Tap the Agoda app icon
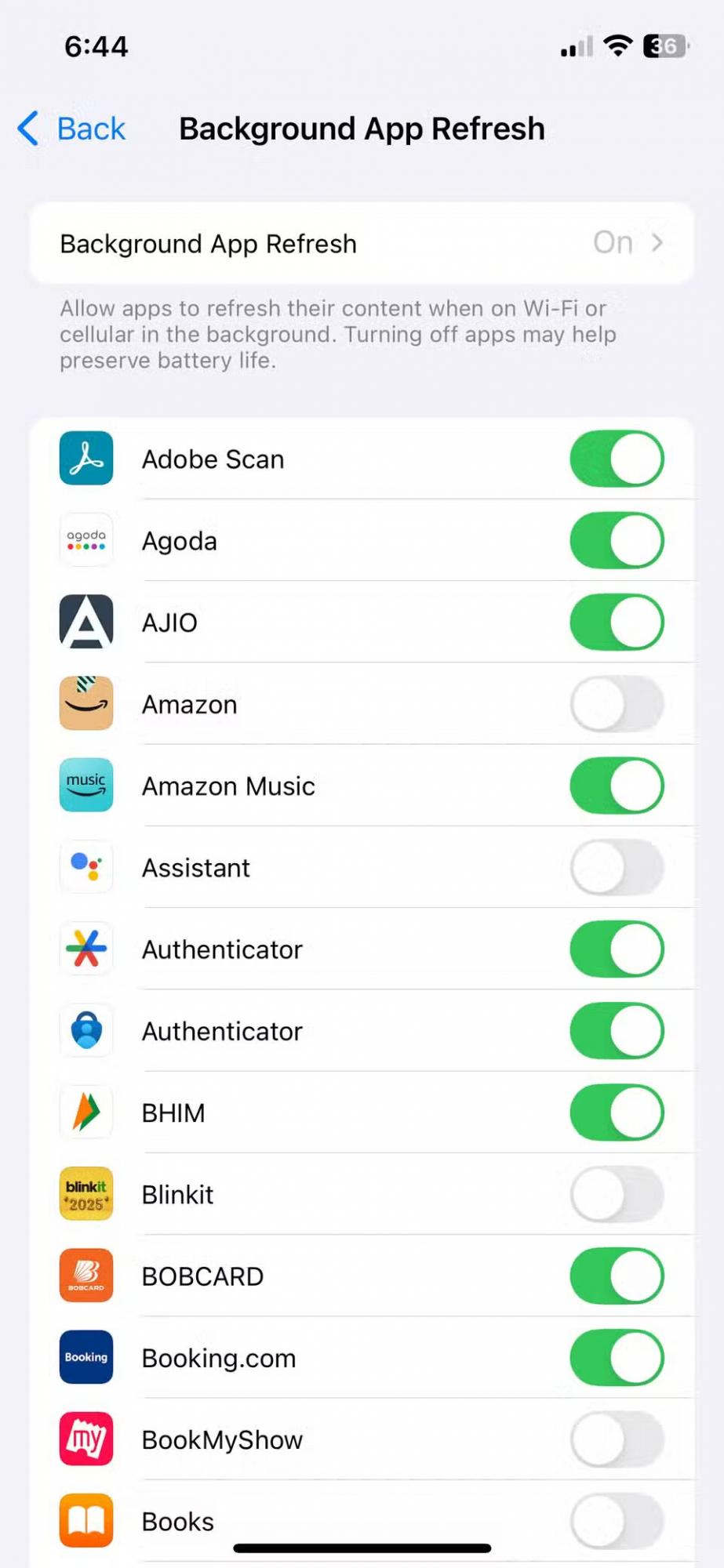This screenshot has width=724, height=1568. click(x=85, y=540)
